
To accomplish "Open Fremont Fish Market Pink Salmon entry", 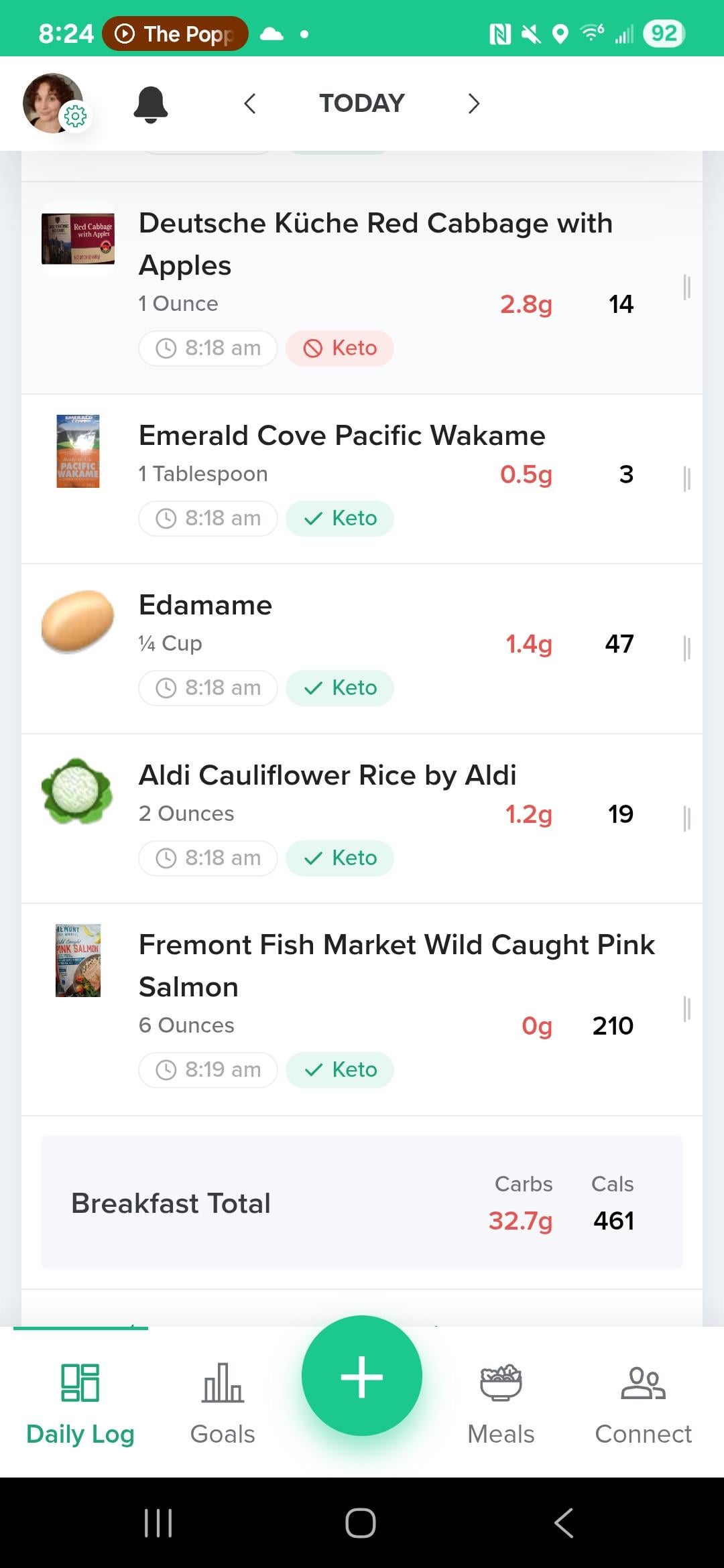I will (362, 1010).
